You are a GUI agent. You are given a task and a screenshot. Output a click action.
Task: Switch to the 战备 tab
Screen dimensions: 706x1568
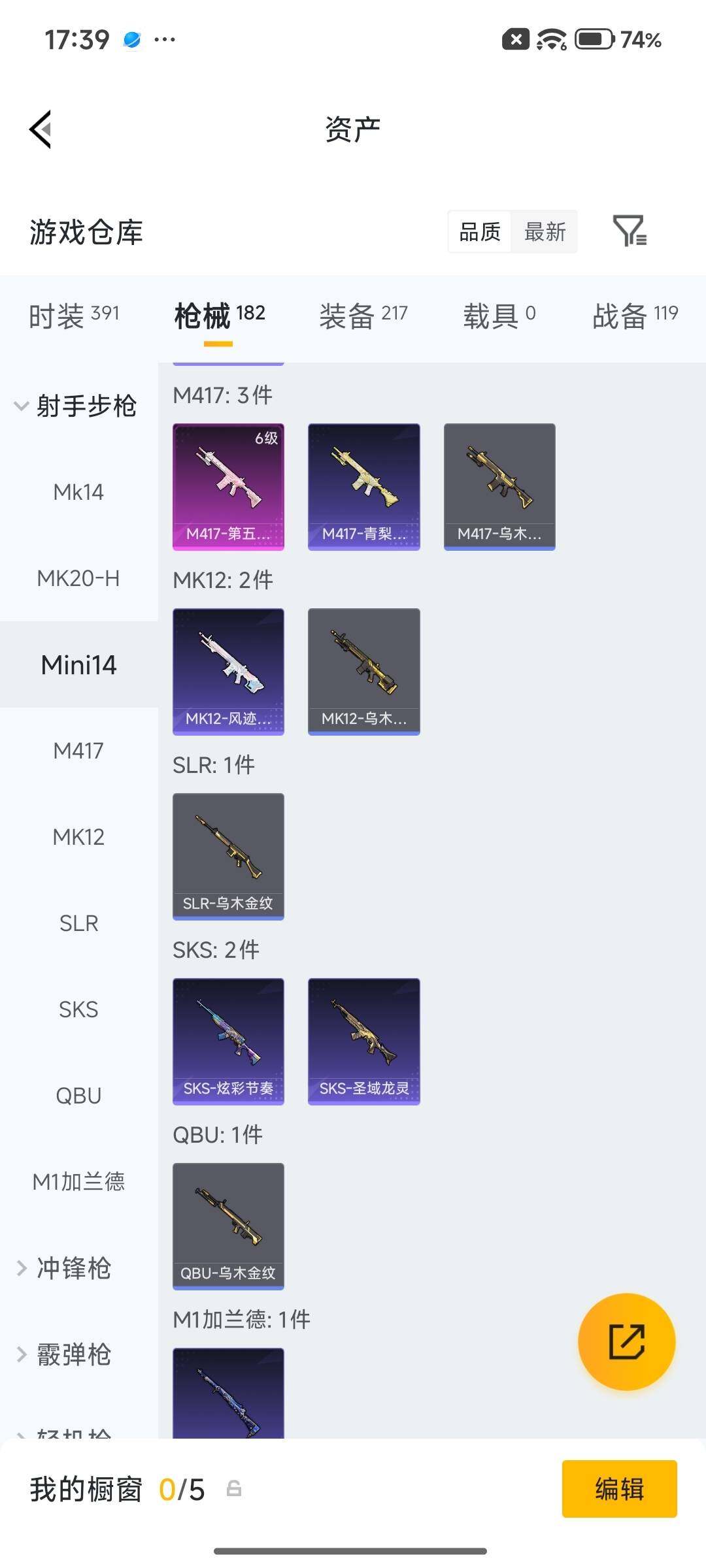635,316
